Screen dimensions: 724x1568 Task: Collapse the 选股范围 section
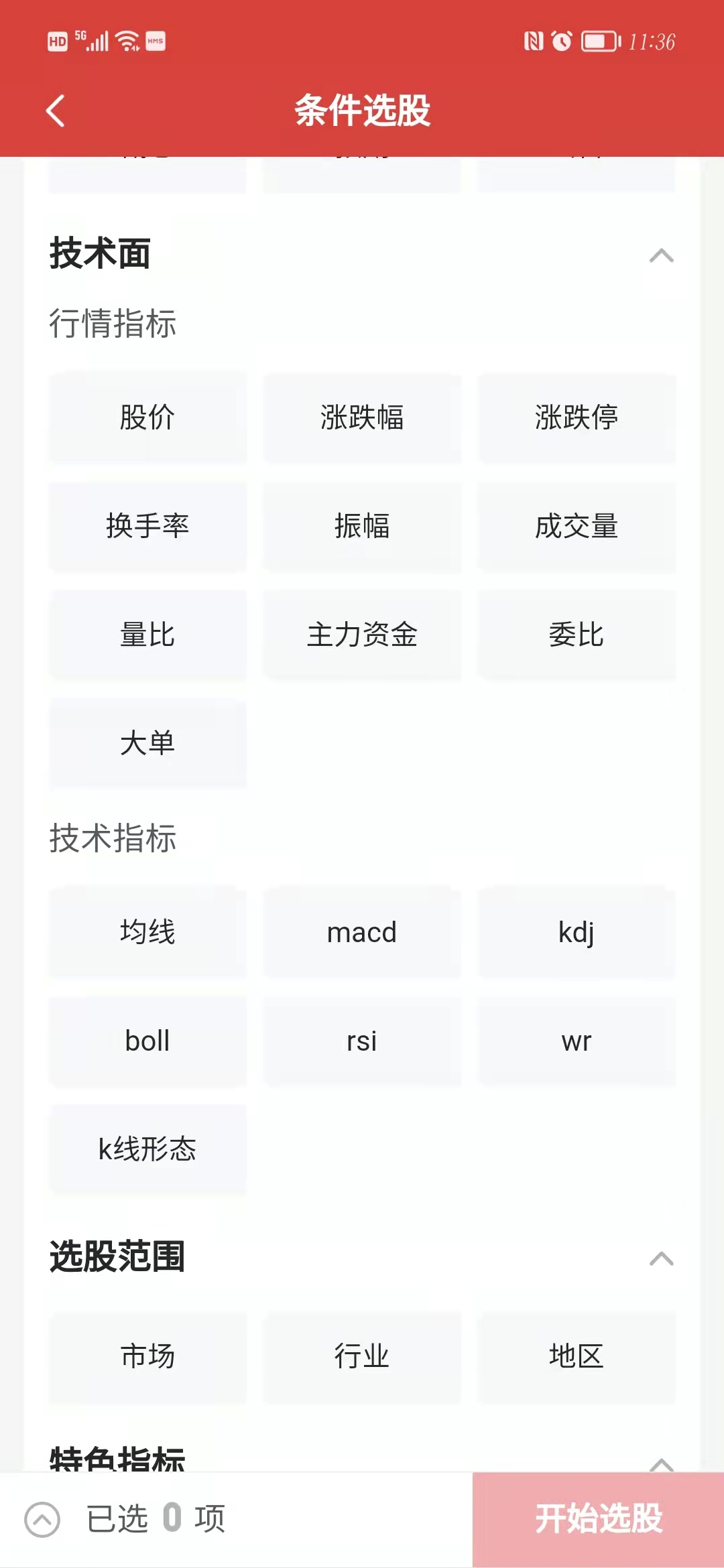660,1258
